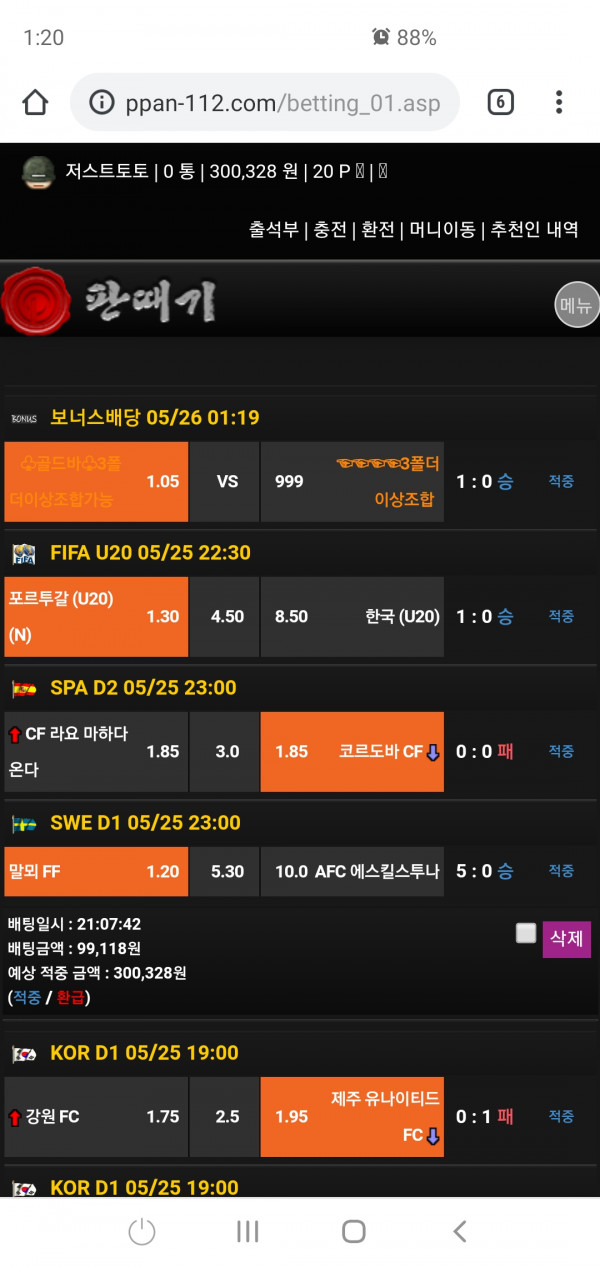Show recent apps from the navigation bar
The height and width of the screenshot is (1267, 600).
coord(248,1232)
